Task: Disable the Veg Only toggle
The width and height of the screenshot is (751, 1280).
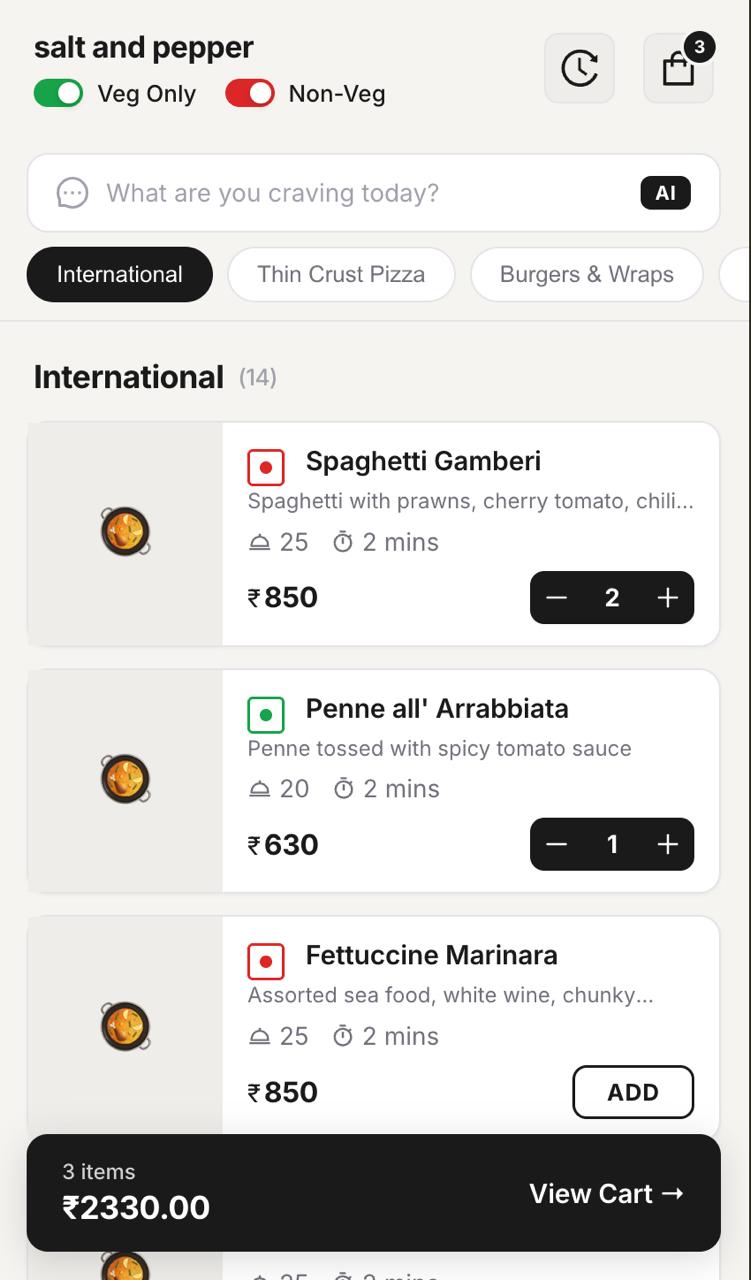Action: point(58,92)
